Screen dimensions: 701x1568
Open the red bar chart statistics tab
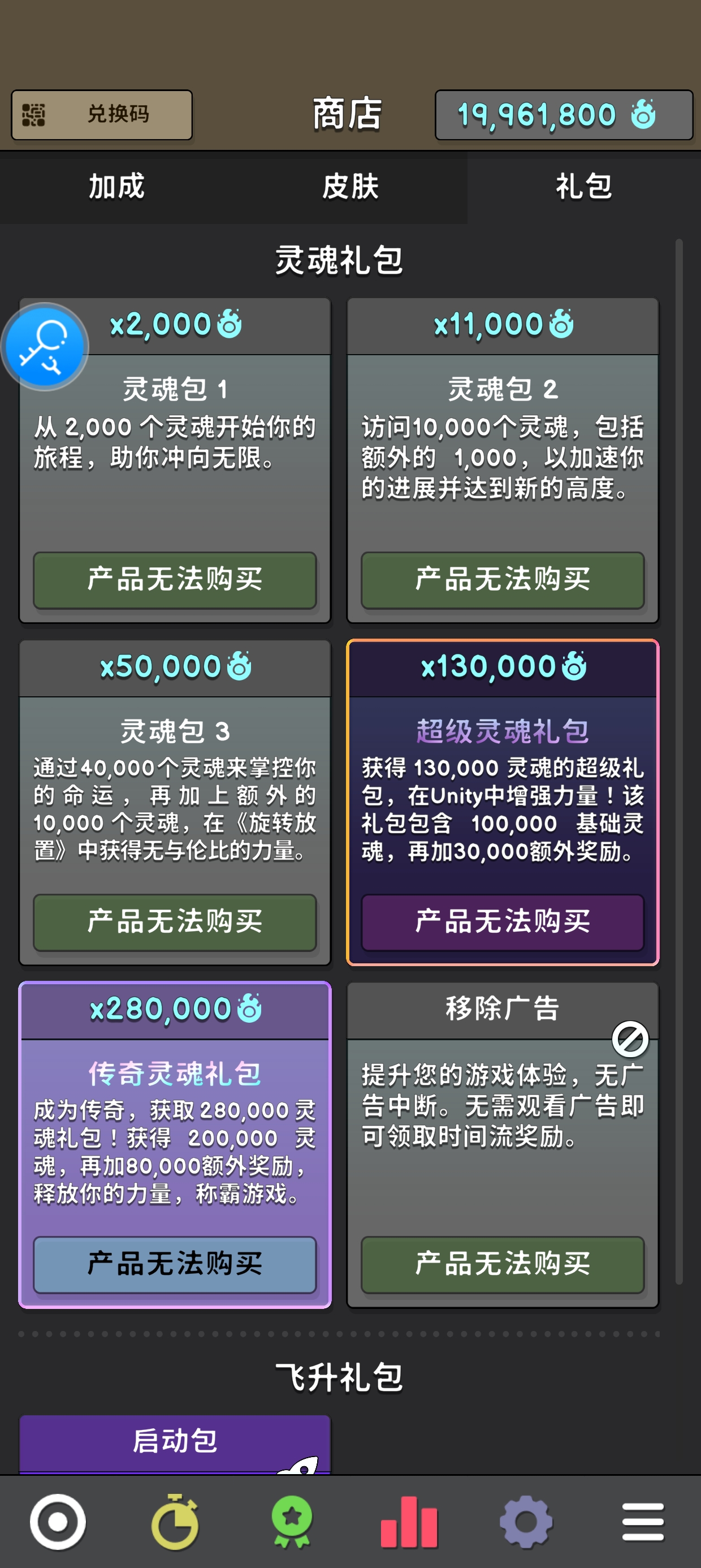[408, 1521]
